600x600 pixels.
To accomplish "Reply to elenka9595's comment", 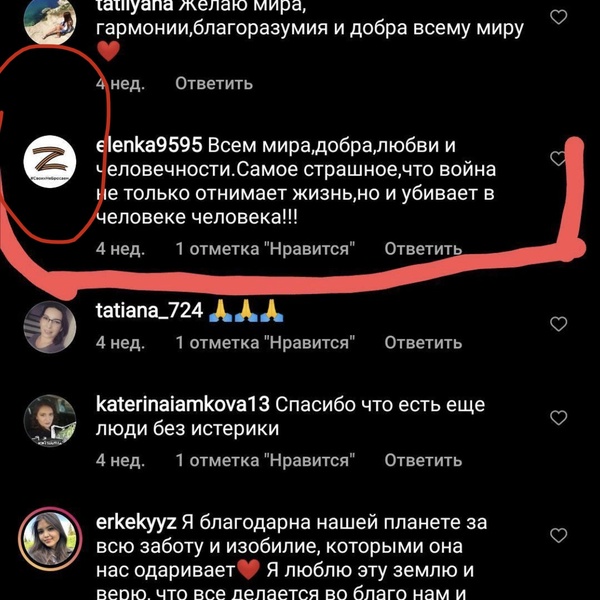I will pyautogui.click(x=422, y=248).
